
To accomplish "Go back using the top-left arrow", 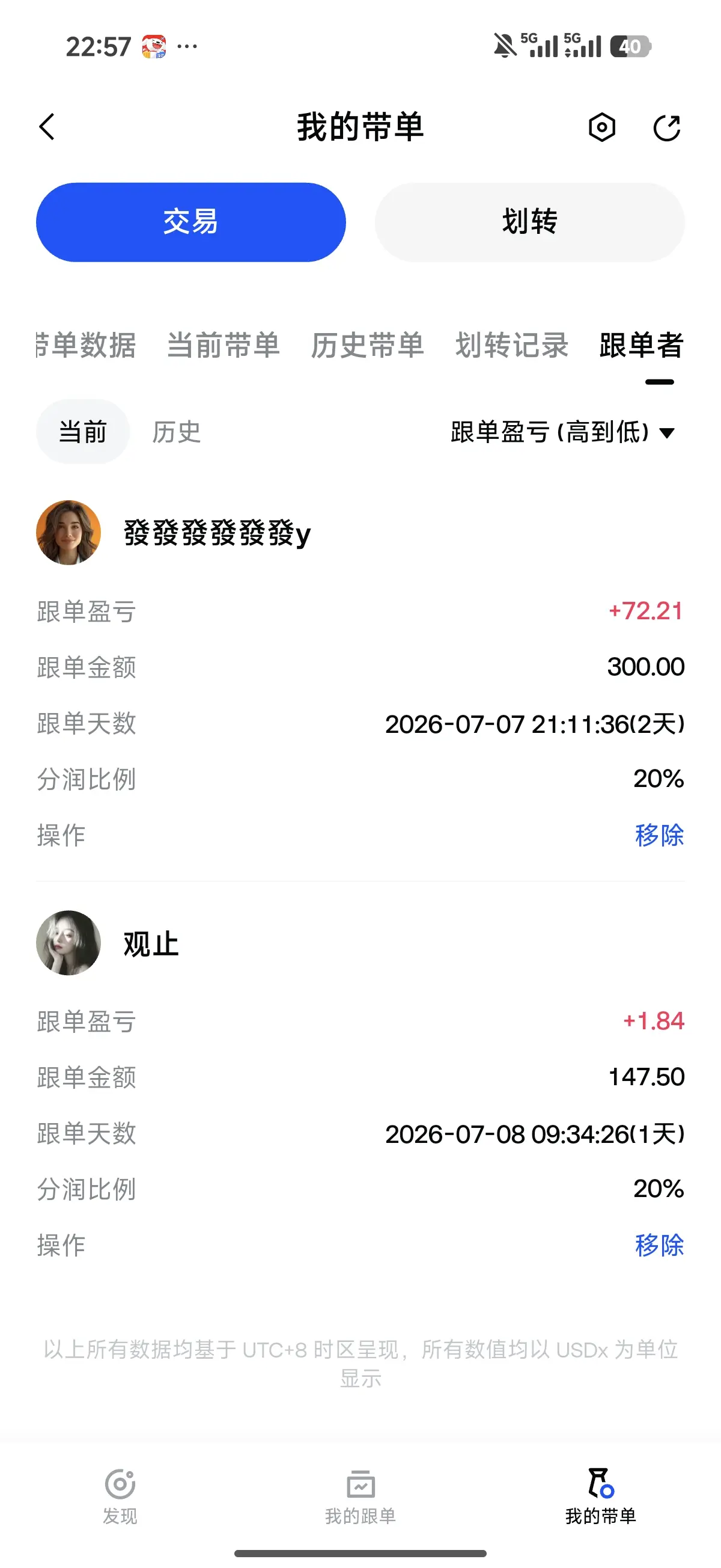I will pyautogui.click(x=47, y=127).
